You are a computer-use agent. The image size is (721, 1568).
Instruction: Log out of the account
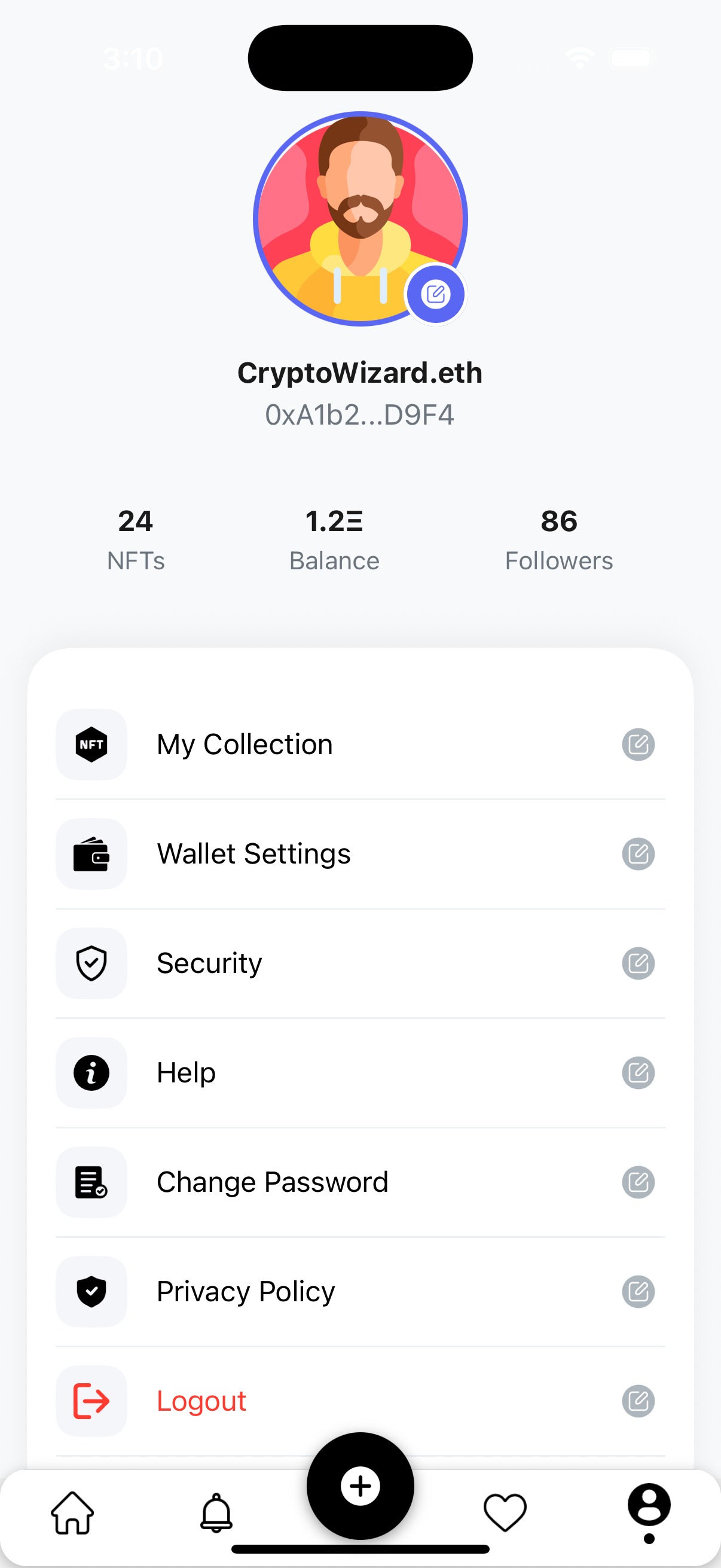(x=201, y=1401)
